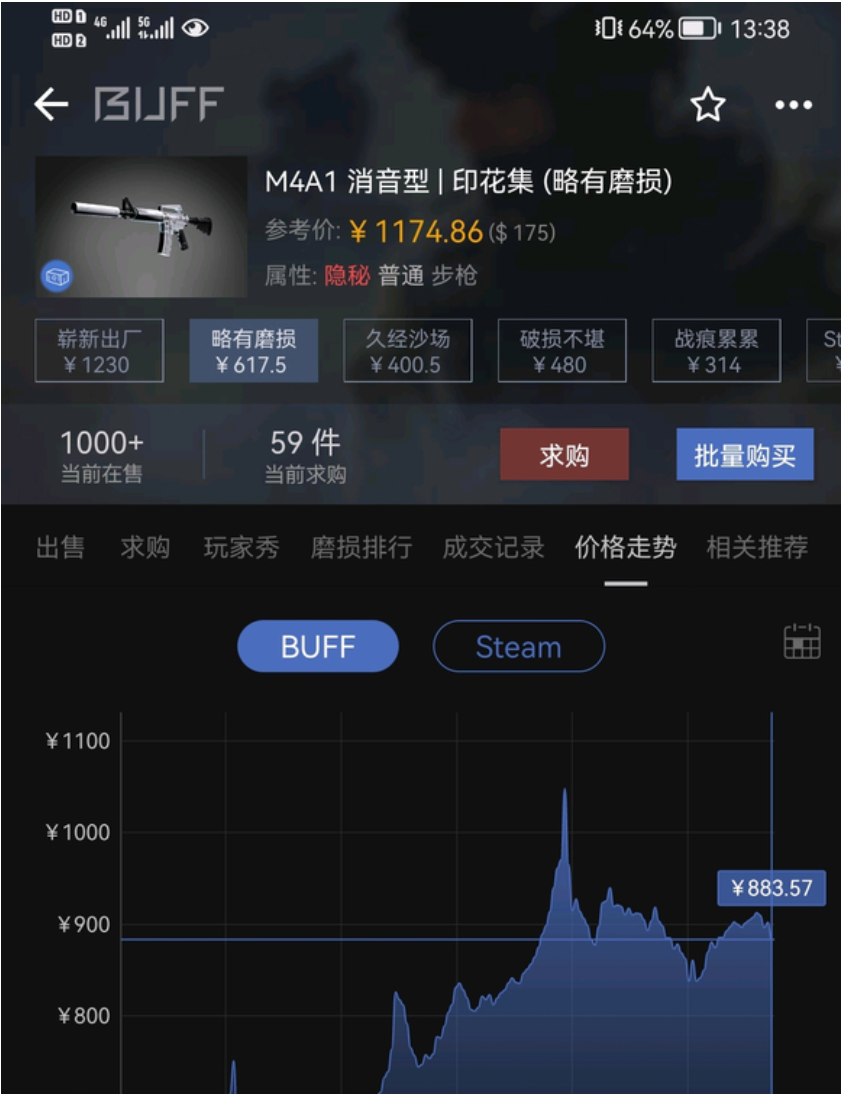Screen dimensions: 842x1094
Task: Select the 崭新出厂 ¥1230 wear option
Action: [99, 351]
